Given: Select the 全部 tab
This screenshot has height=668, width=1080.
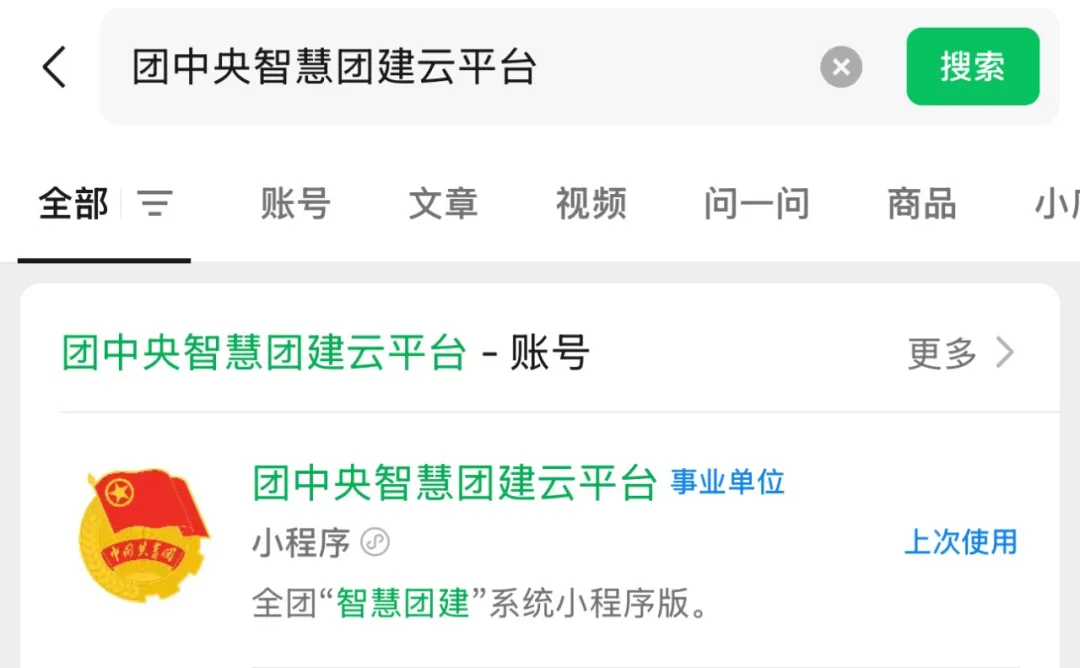Looking at the screenshot, I should (73, 204).
